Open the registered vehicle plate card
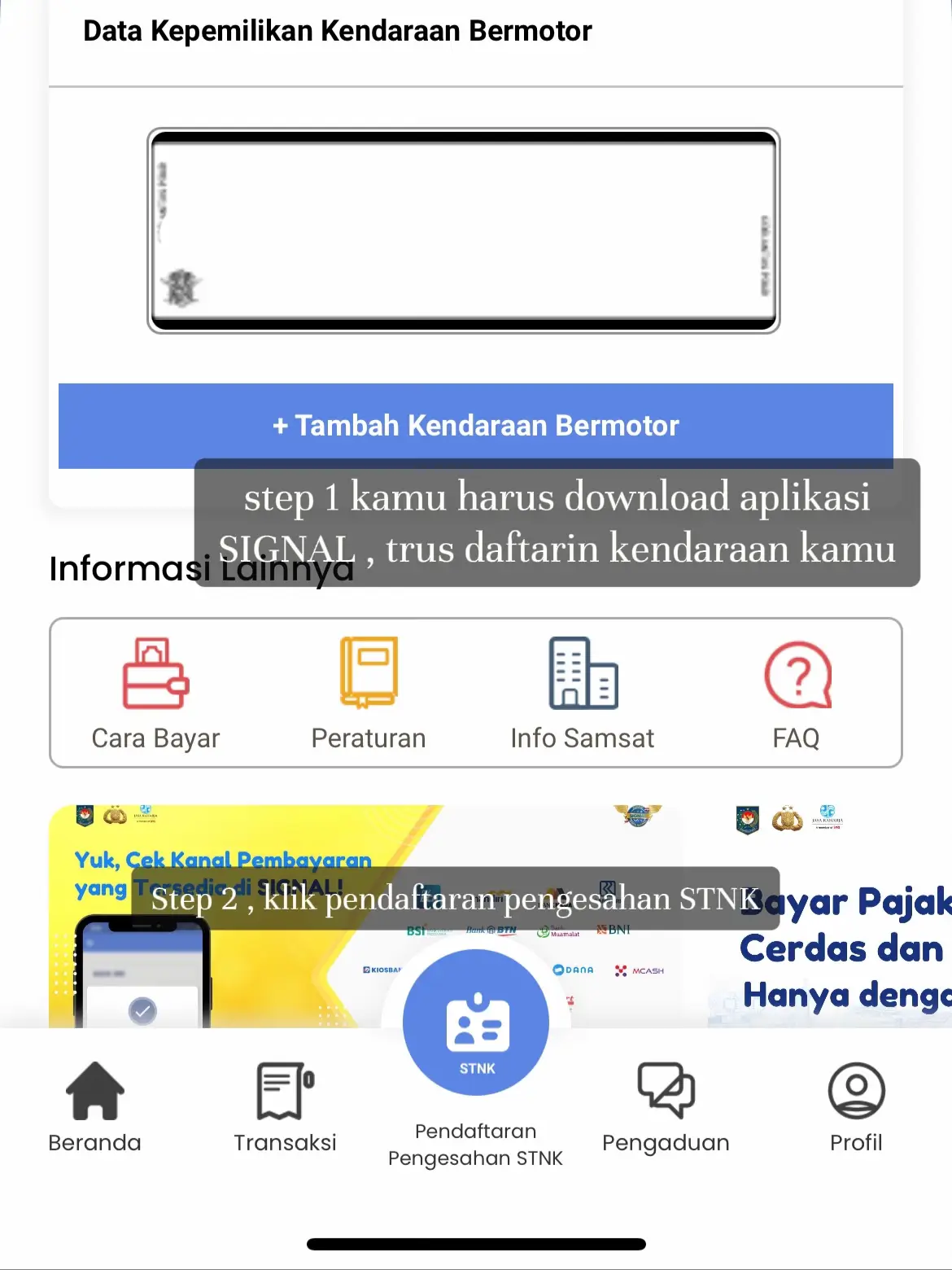Viewport: 952px width, 1270px height. [463, 231]
